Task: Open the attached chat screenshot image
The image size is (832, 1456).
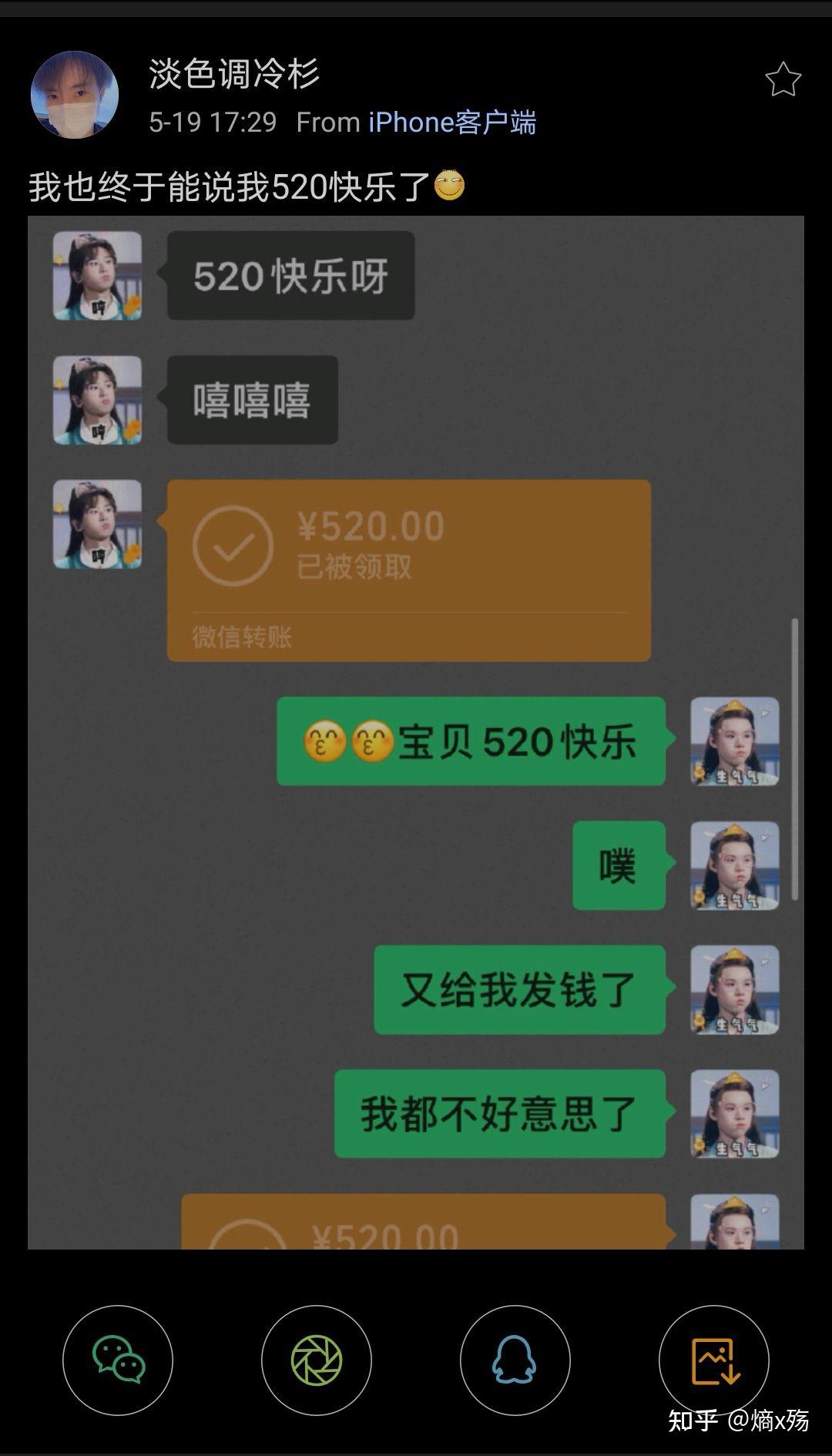Action: [416, 732]
